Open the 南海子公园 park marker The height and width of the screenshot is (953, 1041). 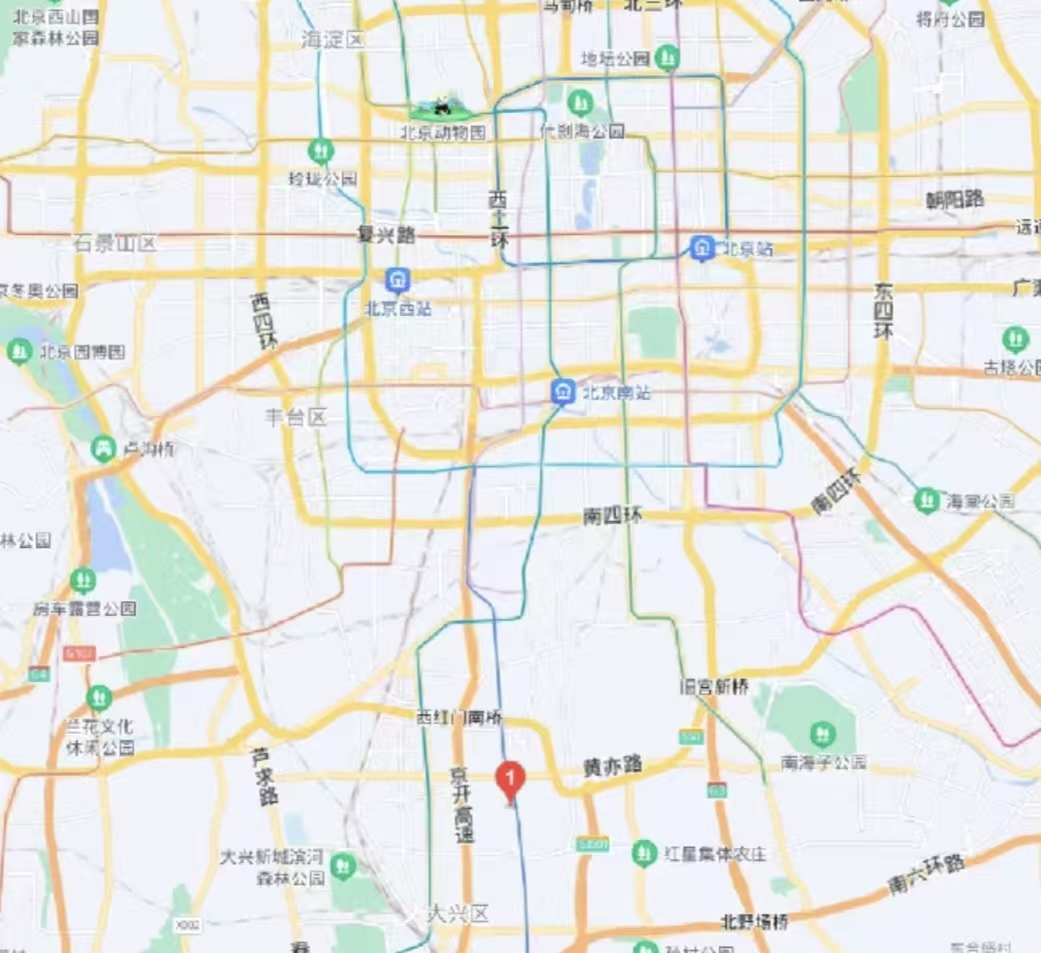pyautogui.click(x=822, y=736)
